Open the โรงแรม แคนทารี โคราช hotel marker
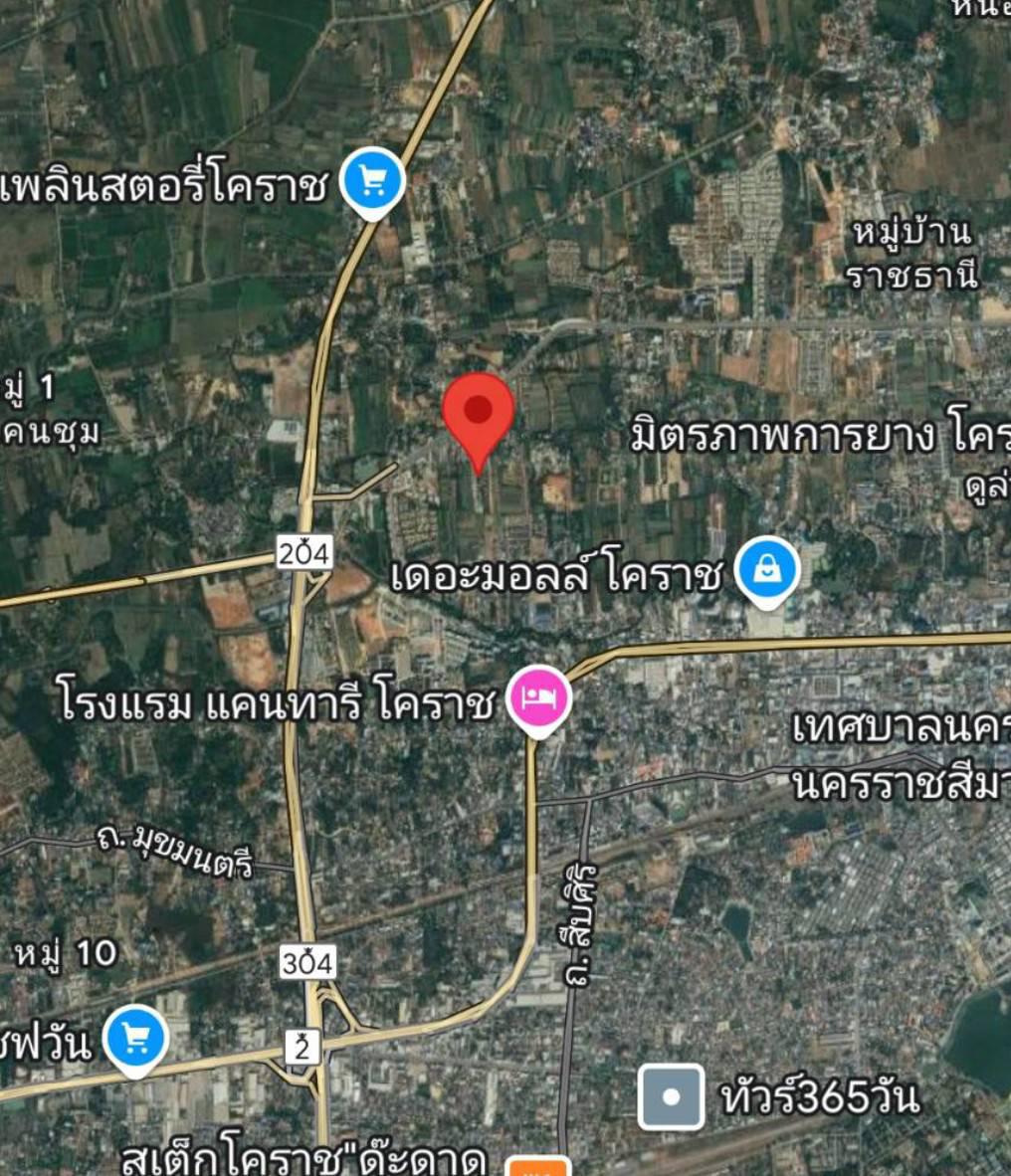Viewport: 1011px width, 1176px height. [x=538, y=697]
